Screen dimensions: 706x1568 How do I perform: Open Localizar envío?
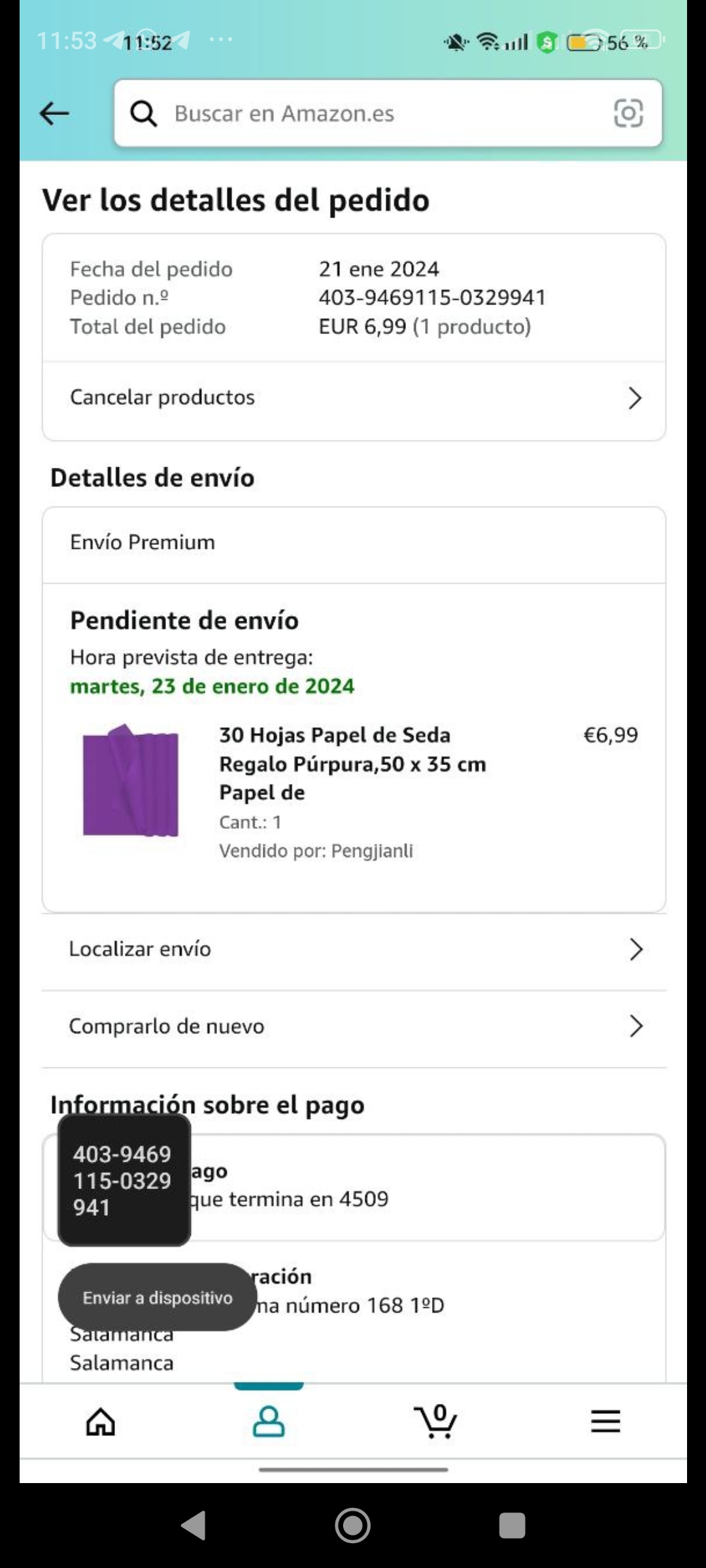354,949
